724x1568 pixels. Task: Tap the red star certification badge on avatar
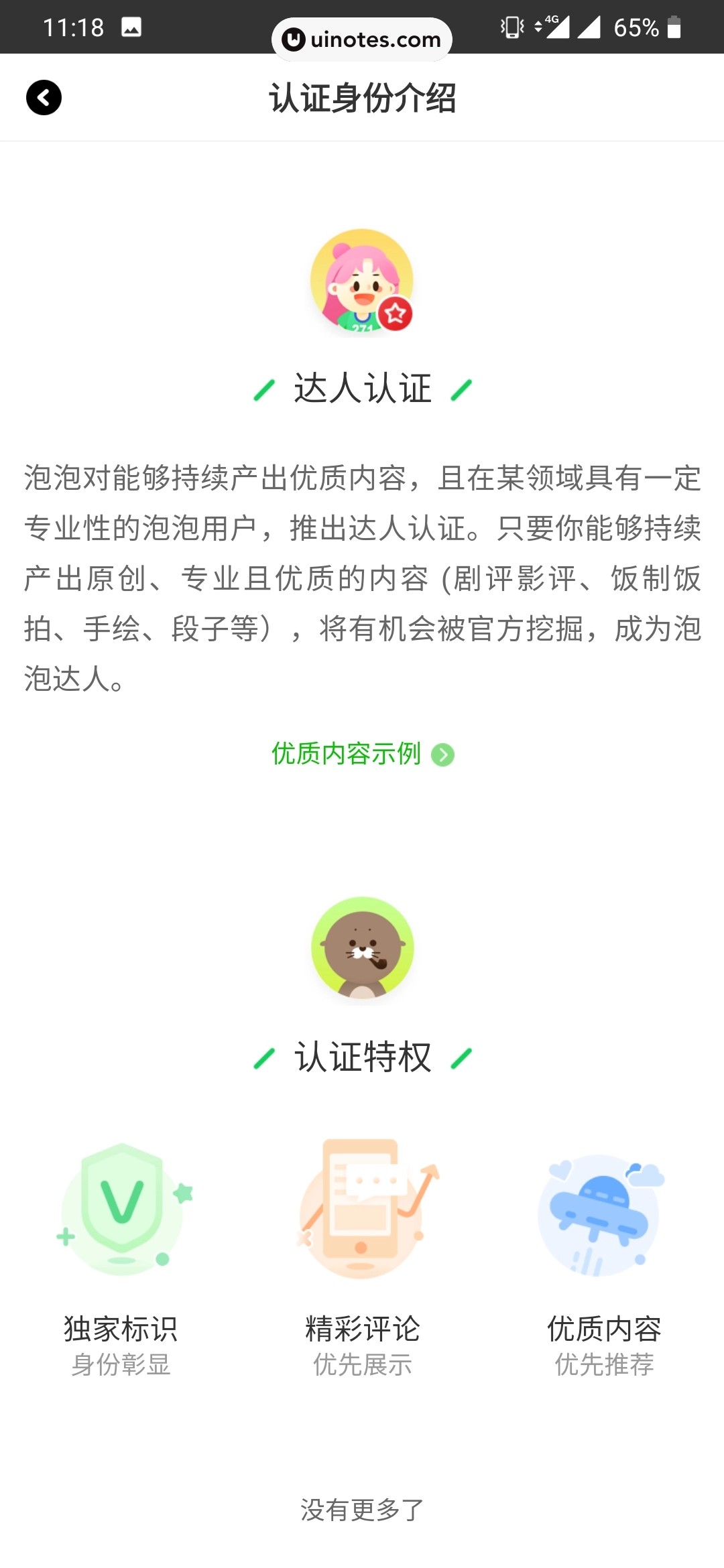[397, 312]
